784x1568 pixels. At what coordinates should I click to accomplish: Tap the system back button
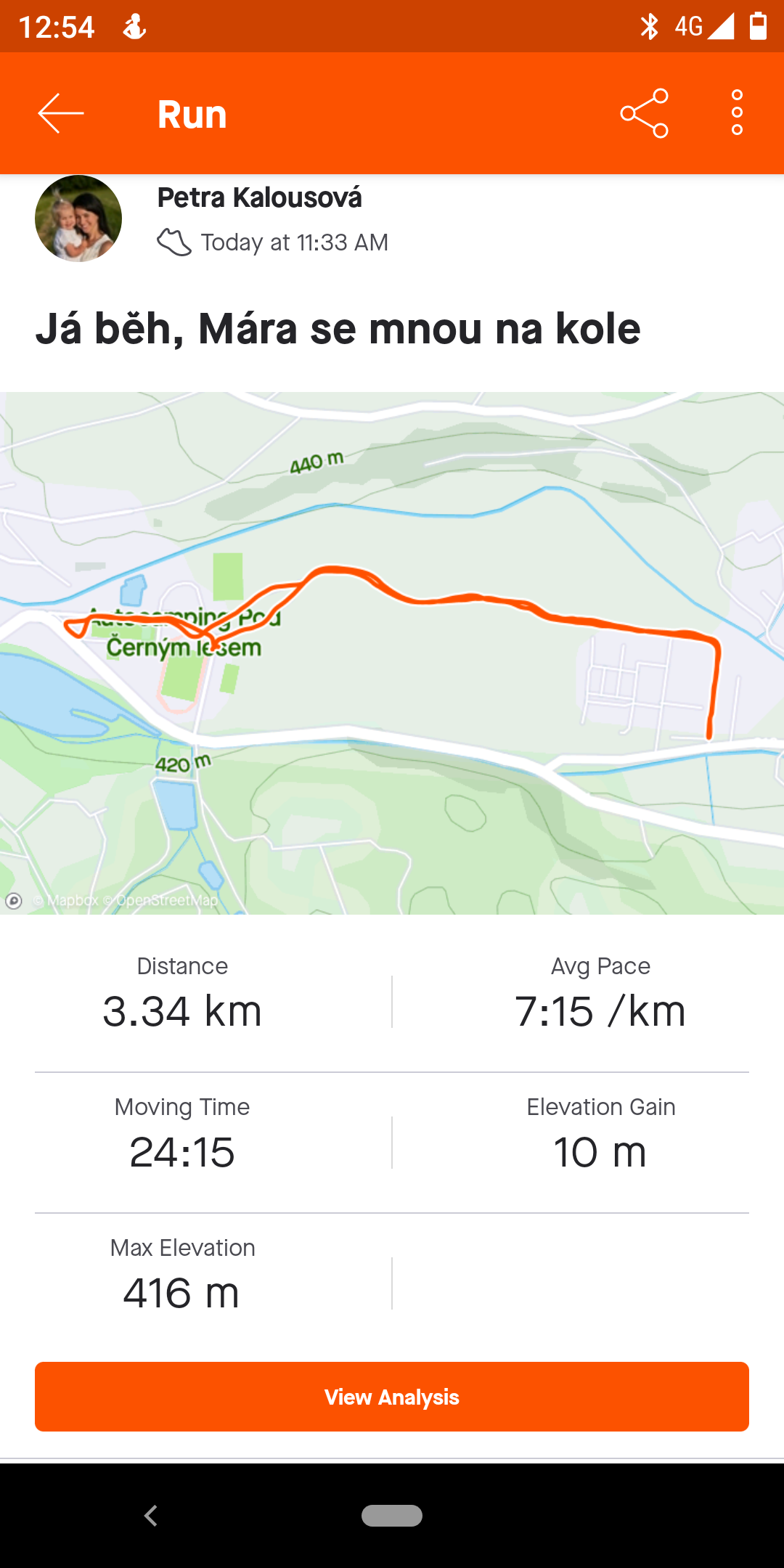[151, 1516]
